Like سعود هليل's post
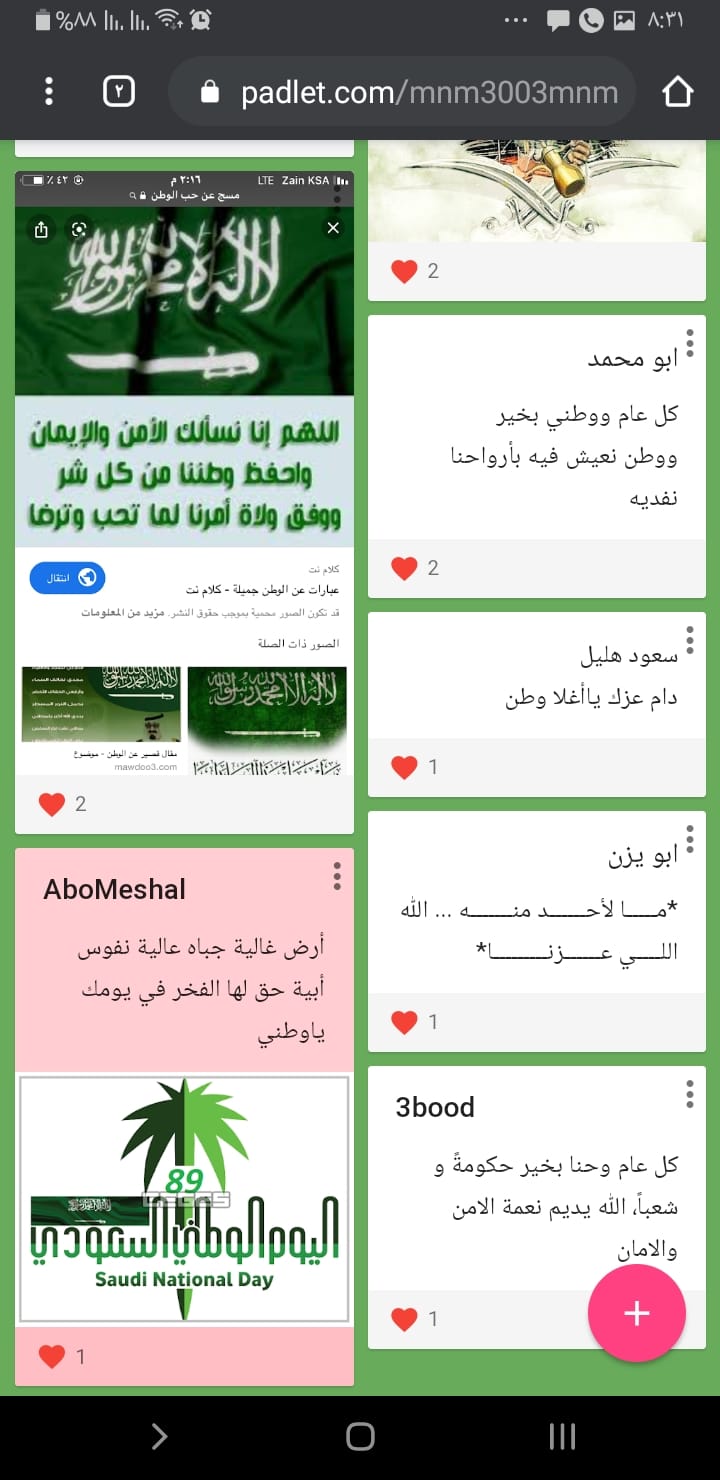 (x=404, y=767)
